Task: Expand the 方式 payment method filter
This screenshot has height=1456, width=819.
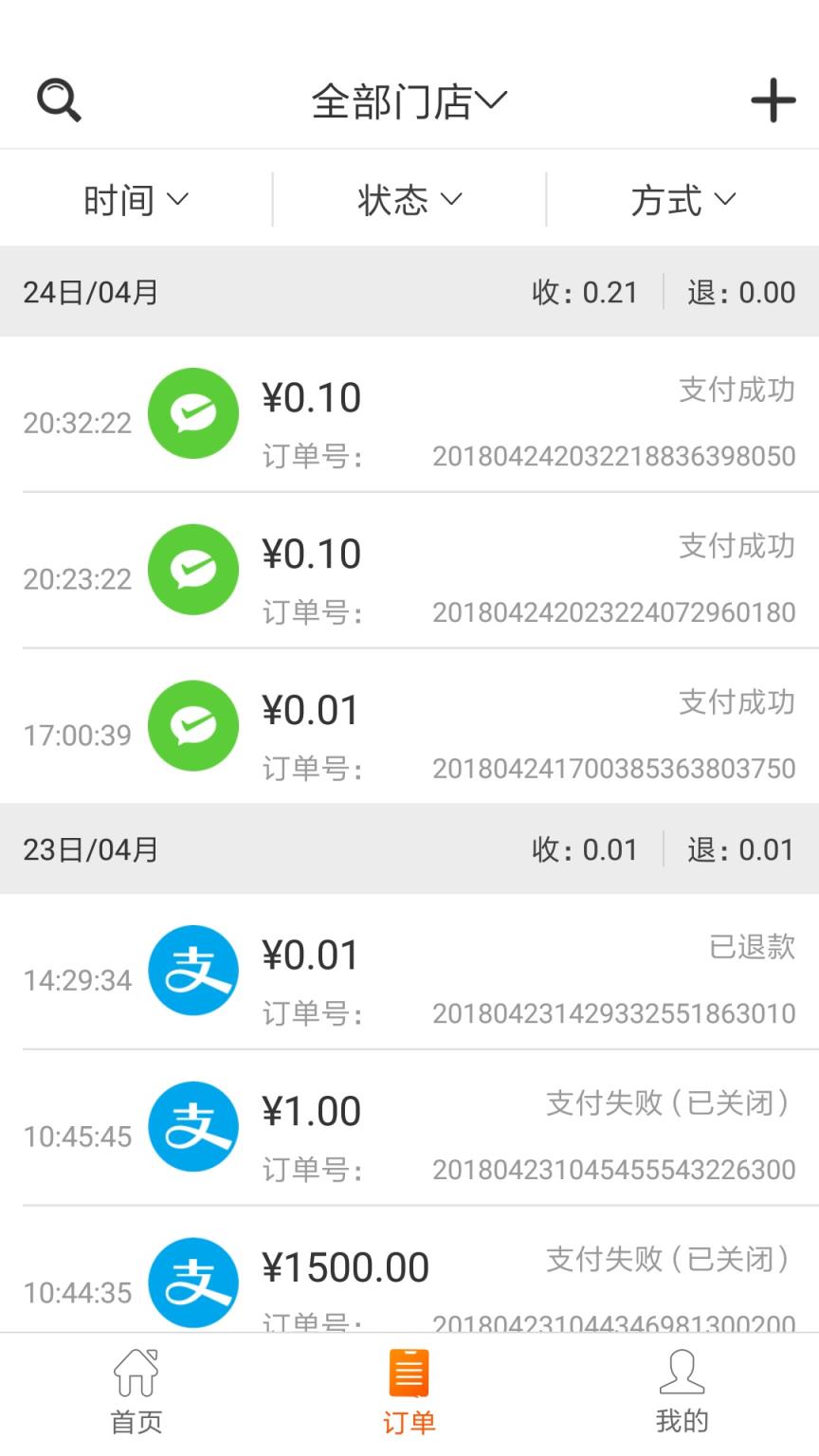Action: tap(684, 199)
